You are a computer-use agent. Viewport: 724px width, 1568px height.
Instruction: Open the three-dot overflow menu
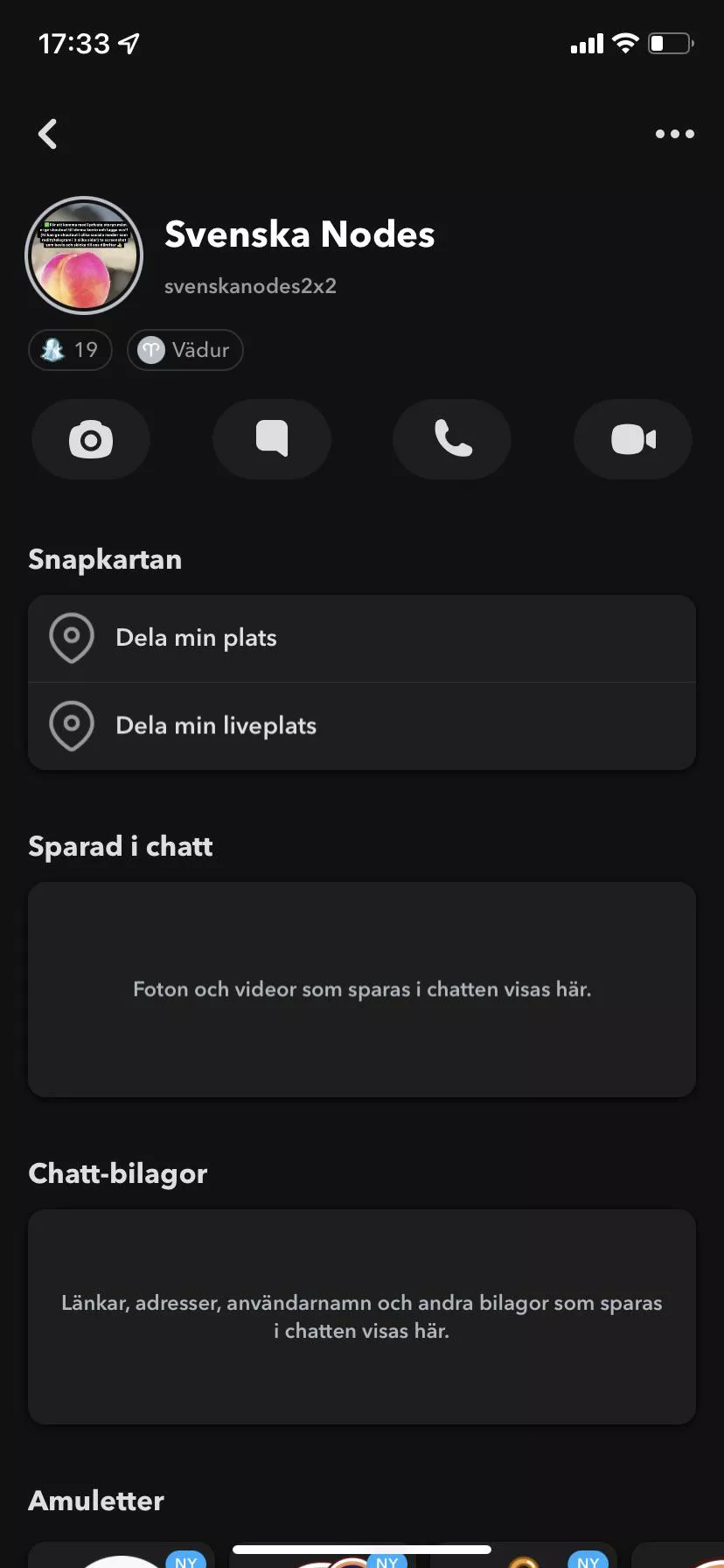[674, 134]
